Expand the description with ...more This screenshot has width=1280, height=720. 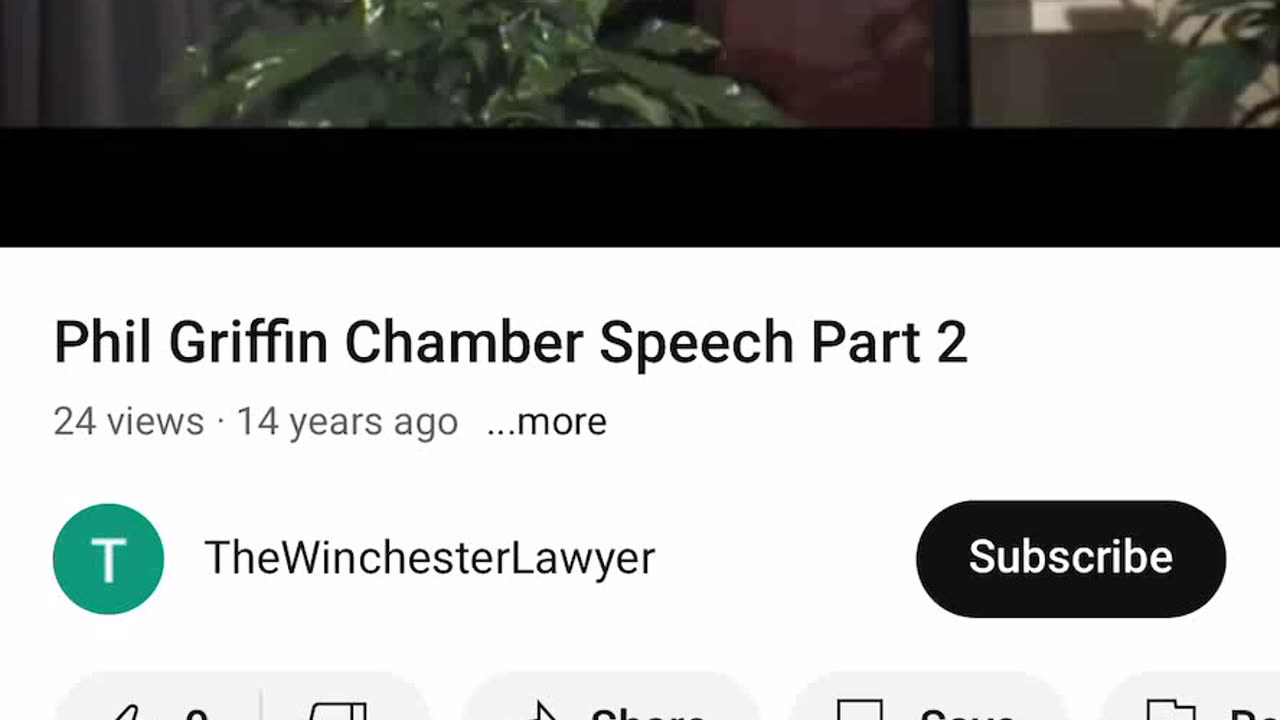546,422
